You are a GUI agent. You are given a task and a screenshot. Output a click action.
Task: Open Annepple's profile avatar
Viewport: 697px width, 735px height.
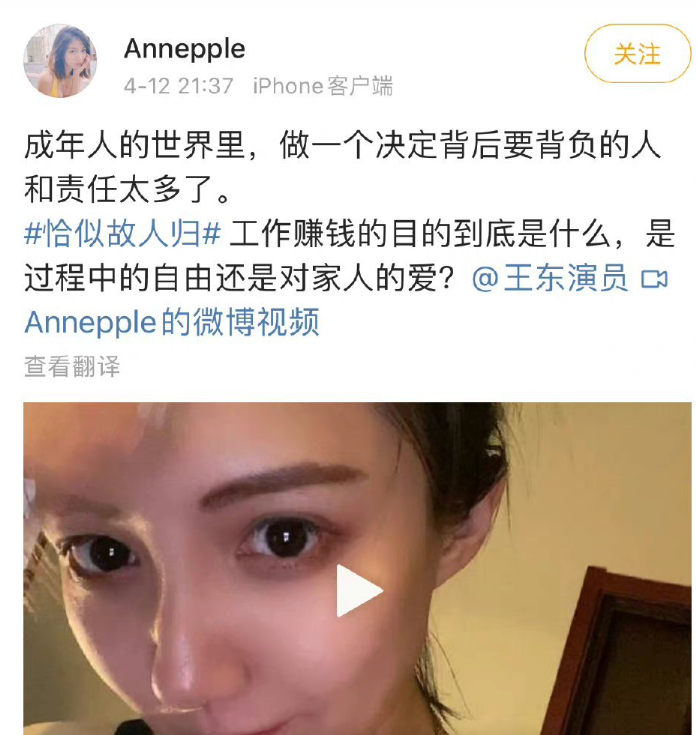[x=60, y=61]
